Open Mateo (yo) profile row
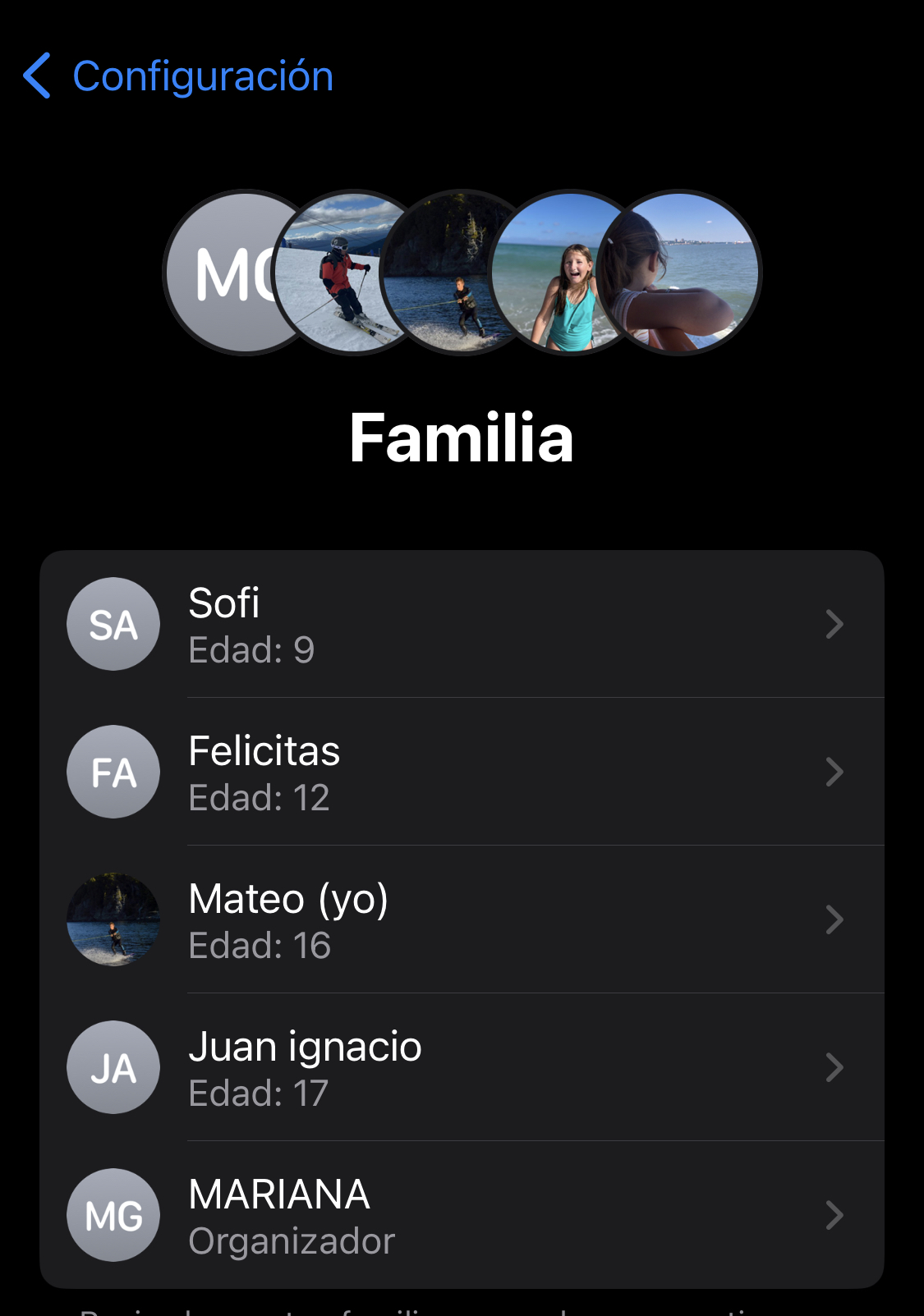The image size is (924, 1316). pos(461,920)
